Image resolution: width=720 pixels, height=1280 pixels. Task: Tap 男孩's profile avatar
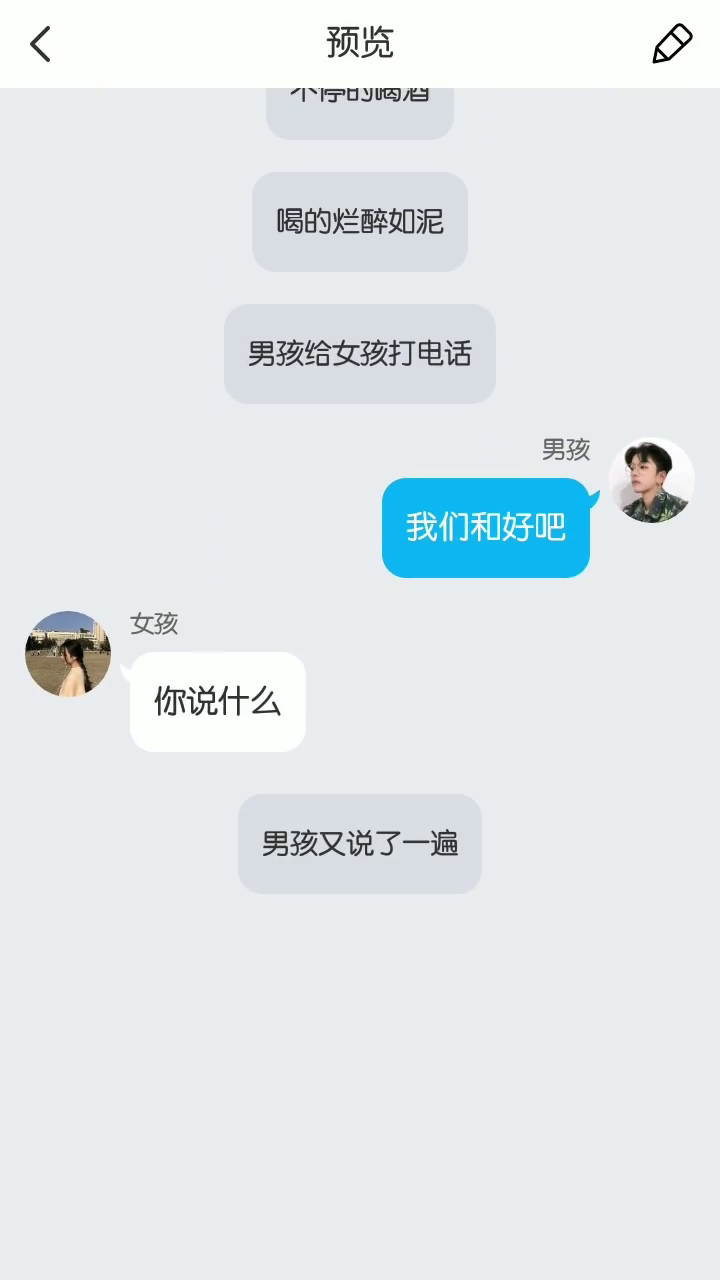click(652, 480)
